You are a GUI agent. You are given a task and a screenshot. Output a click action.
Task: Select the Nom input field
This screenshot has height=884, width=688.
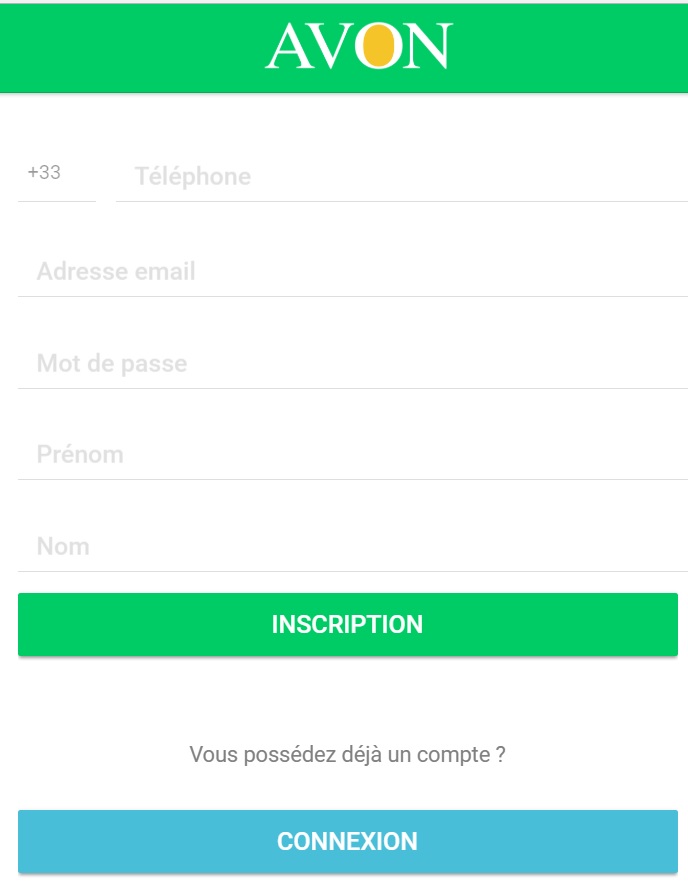(350, 547)
